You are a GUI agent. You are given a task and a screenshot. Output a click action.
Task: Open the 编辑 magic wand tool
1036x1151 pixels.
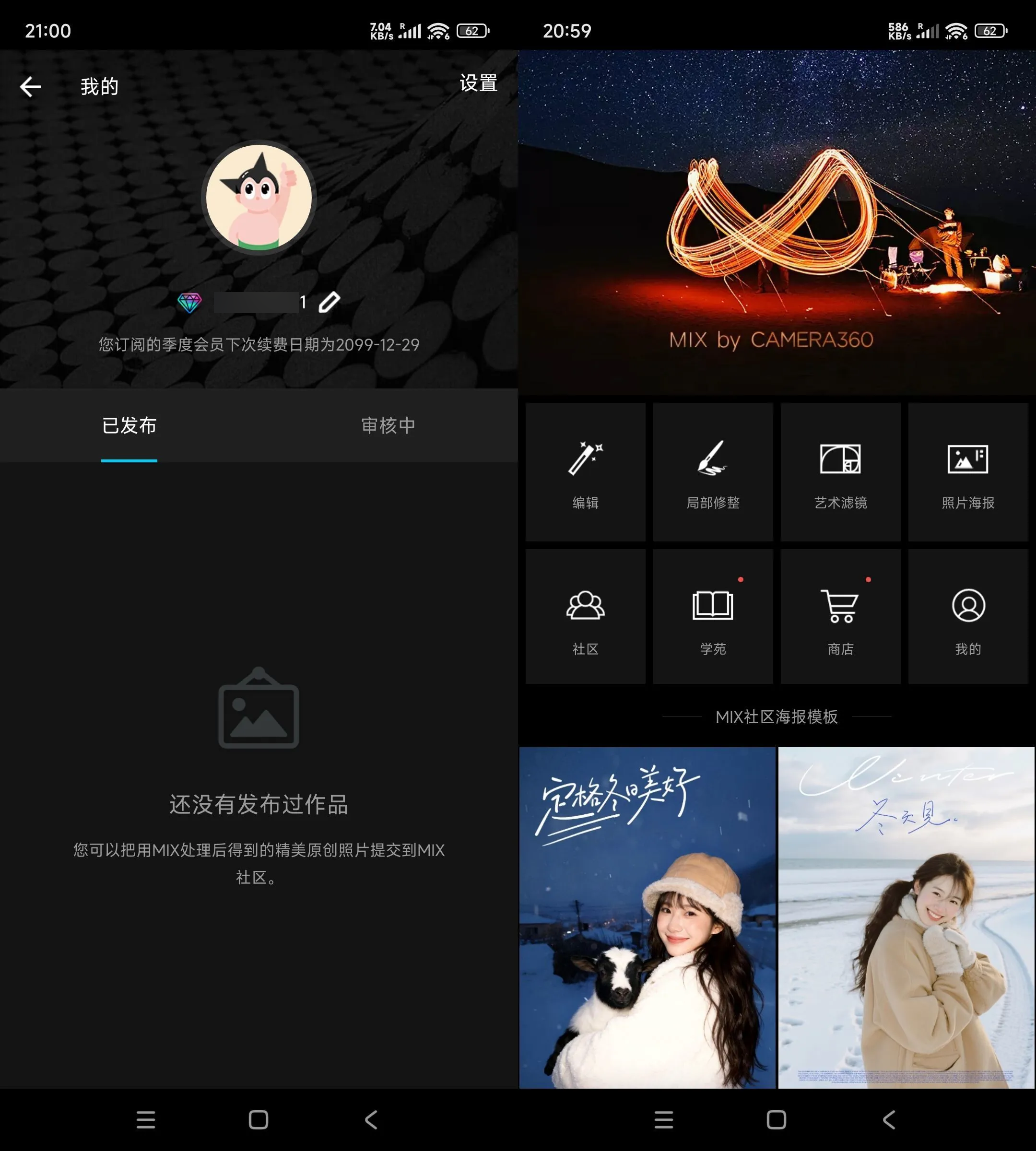pyautogui.click(x=585, y=472)
